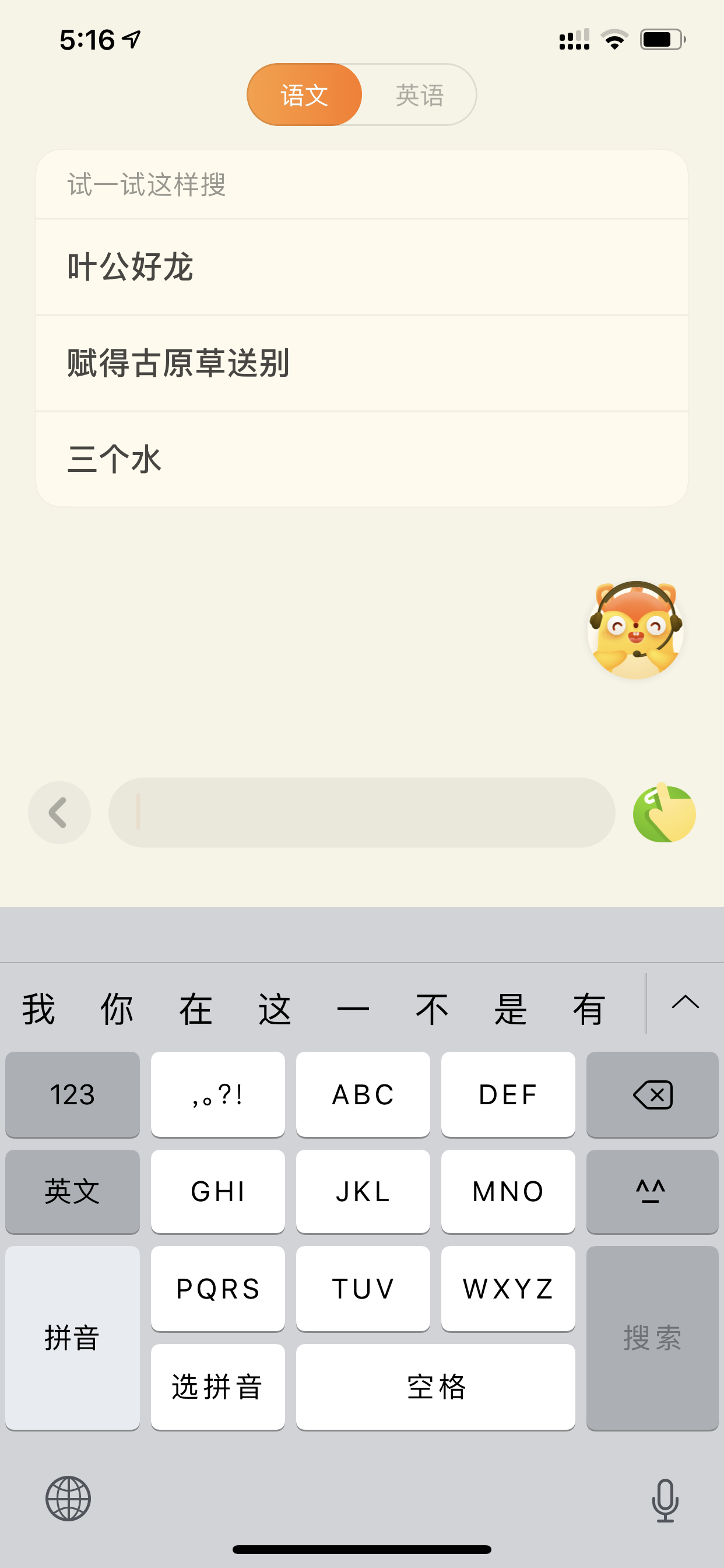Insert the candidate word 我

pyautogui.click(x=39, y=1009)
